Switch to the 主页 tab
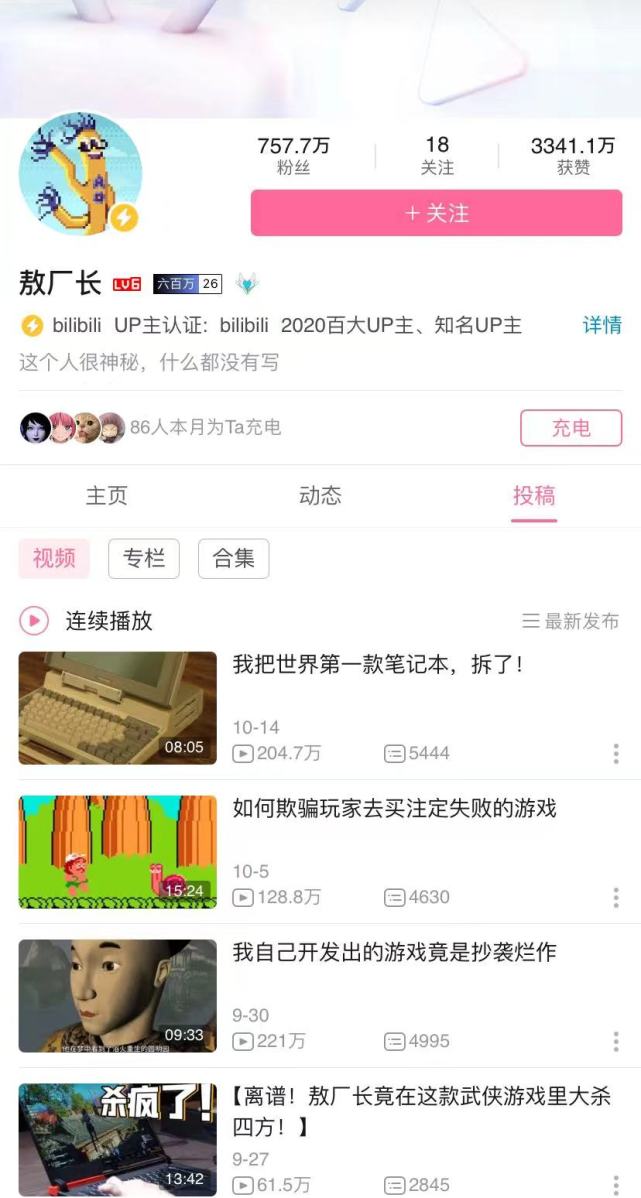Viewport: 641px width, 1198px height. pyautogui.click(x=107, y=496)
